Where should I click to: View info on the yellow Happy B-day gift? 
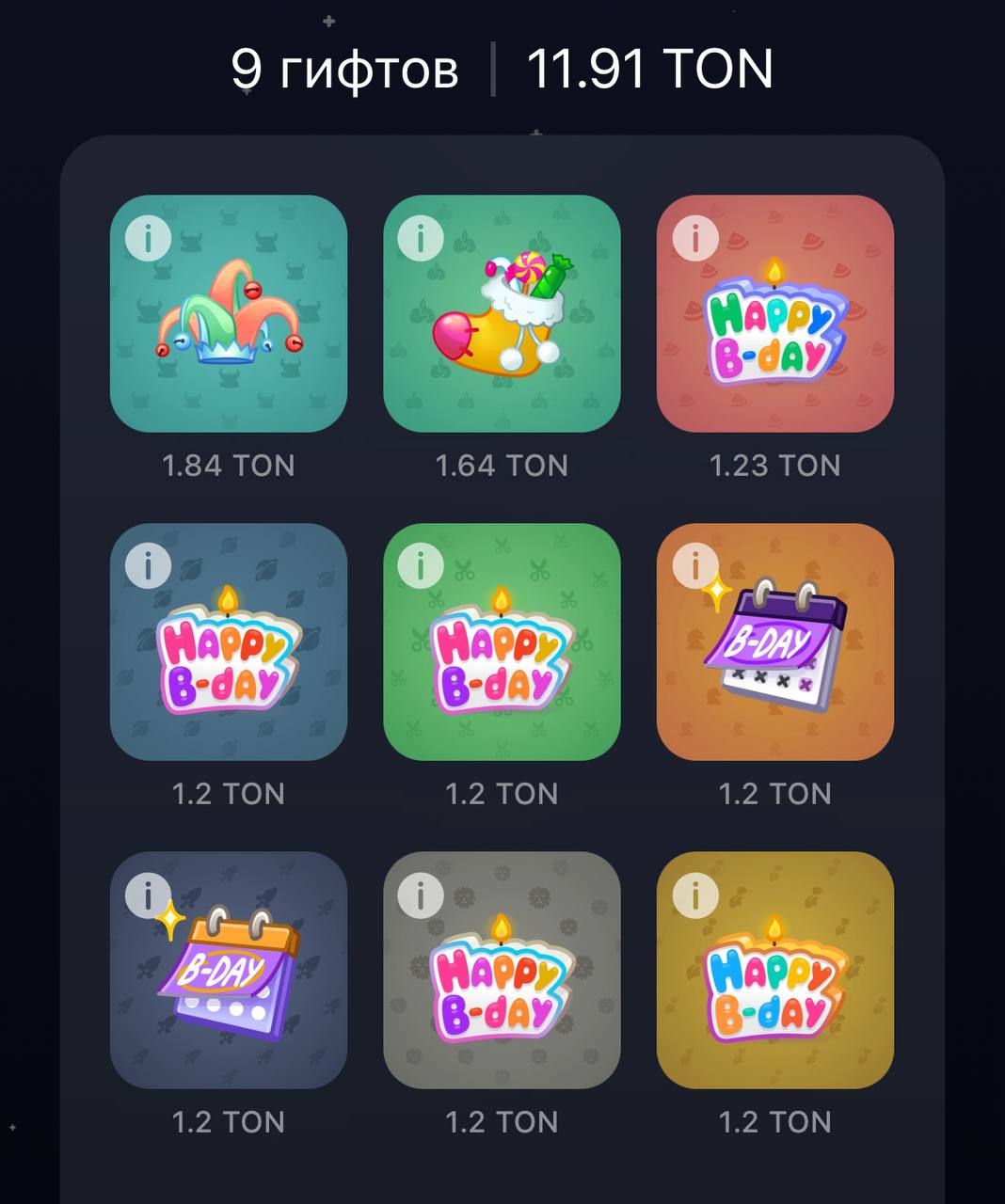coord(695,895)
